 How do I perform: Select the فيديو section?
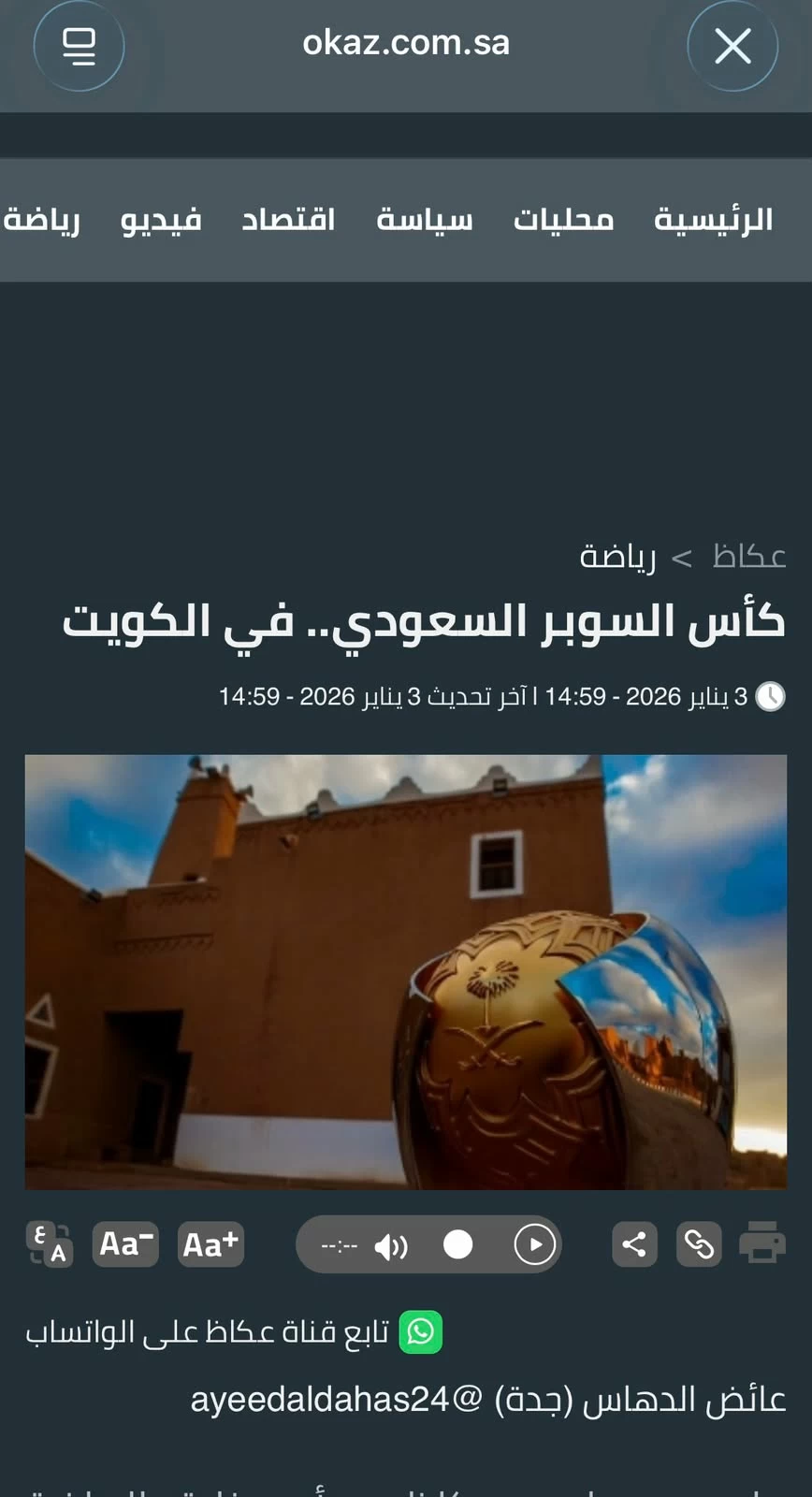pyautogui.click(x=161, y=220)
